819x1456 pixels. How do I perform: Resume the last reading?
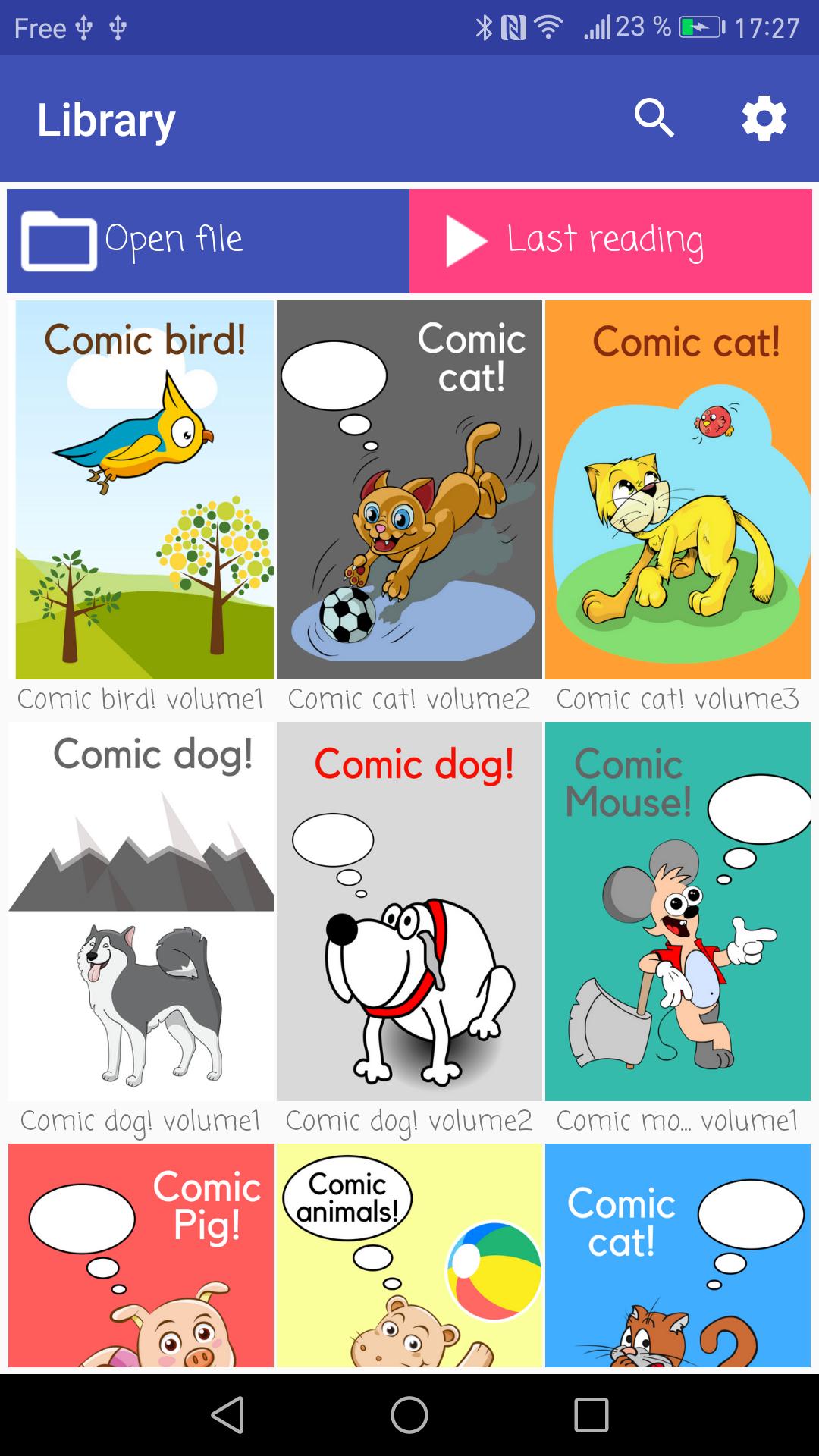610,241
